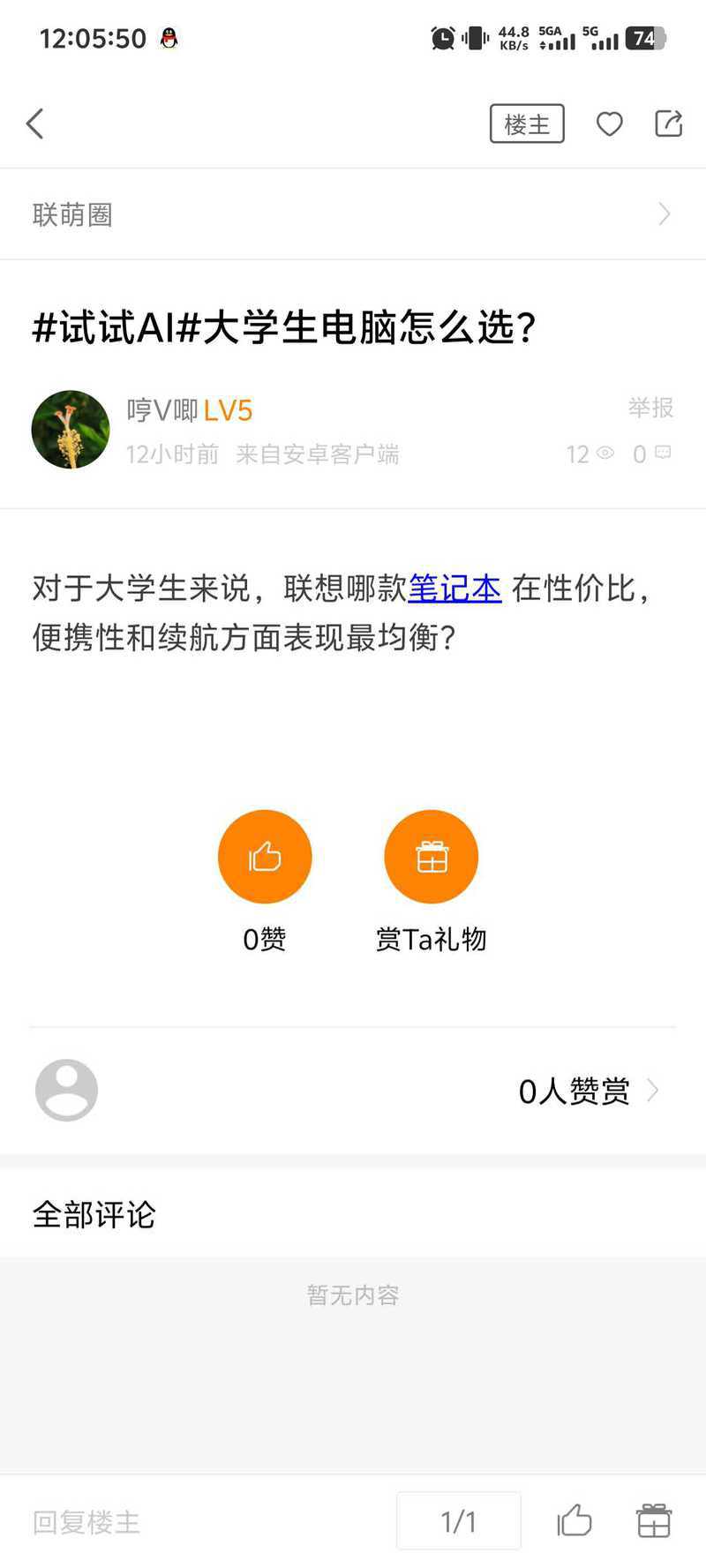Open the 笔记本 link
This screenshot has width=706, height=1568.
[x=454, y=589]
